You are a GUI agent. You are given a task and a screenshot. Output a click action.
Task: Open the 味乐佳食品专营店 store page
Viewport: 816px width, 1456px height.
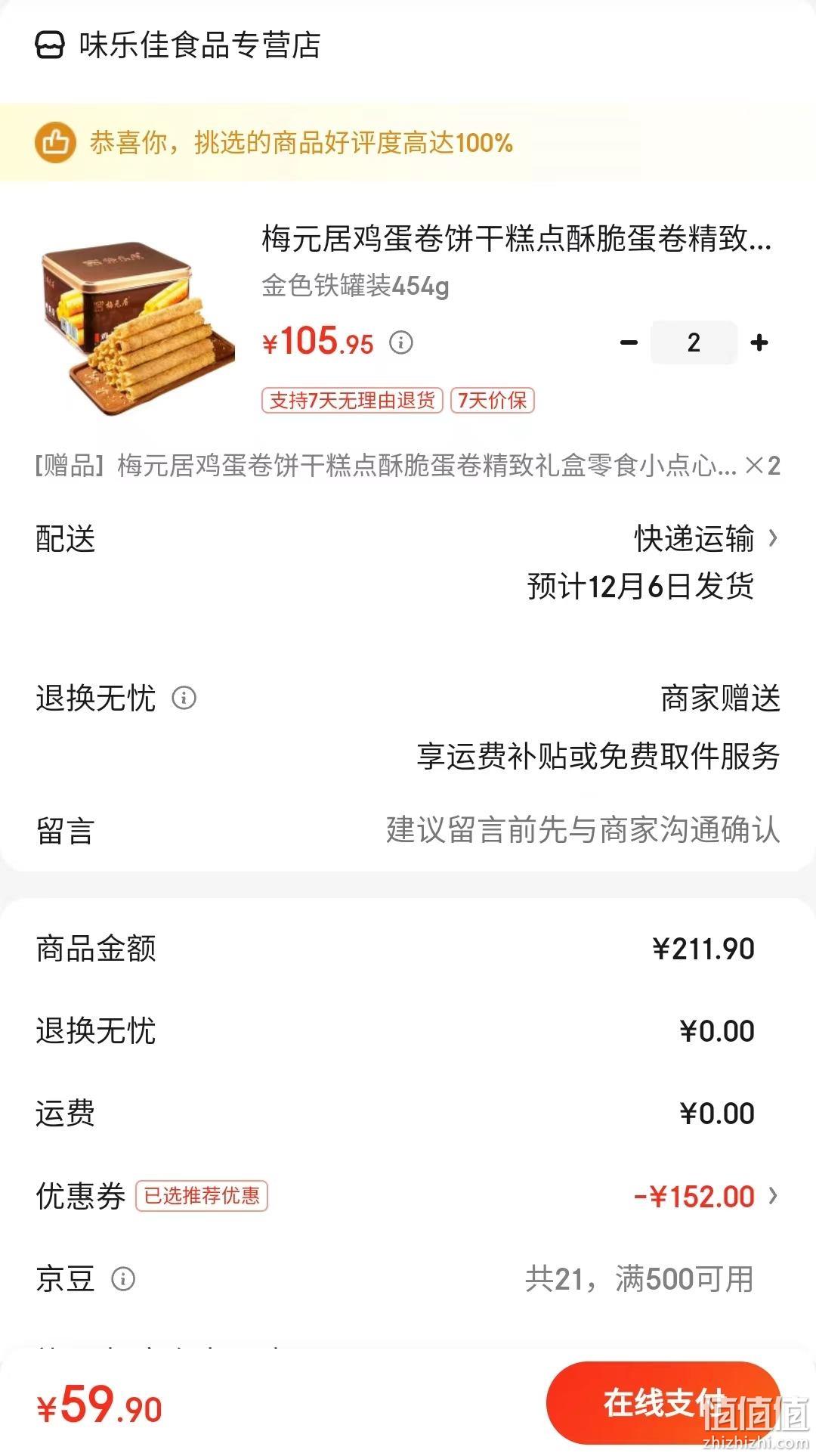click(x=178, y=45)
